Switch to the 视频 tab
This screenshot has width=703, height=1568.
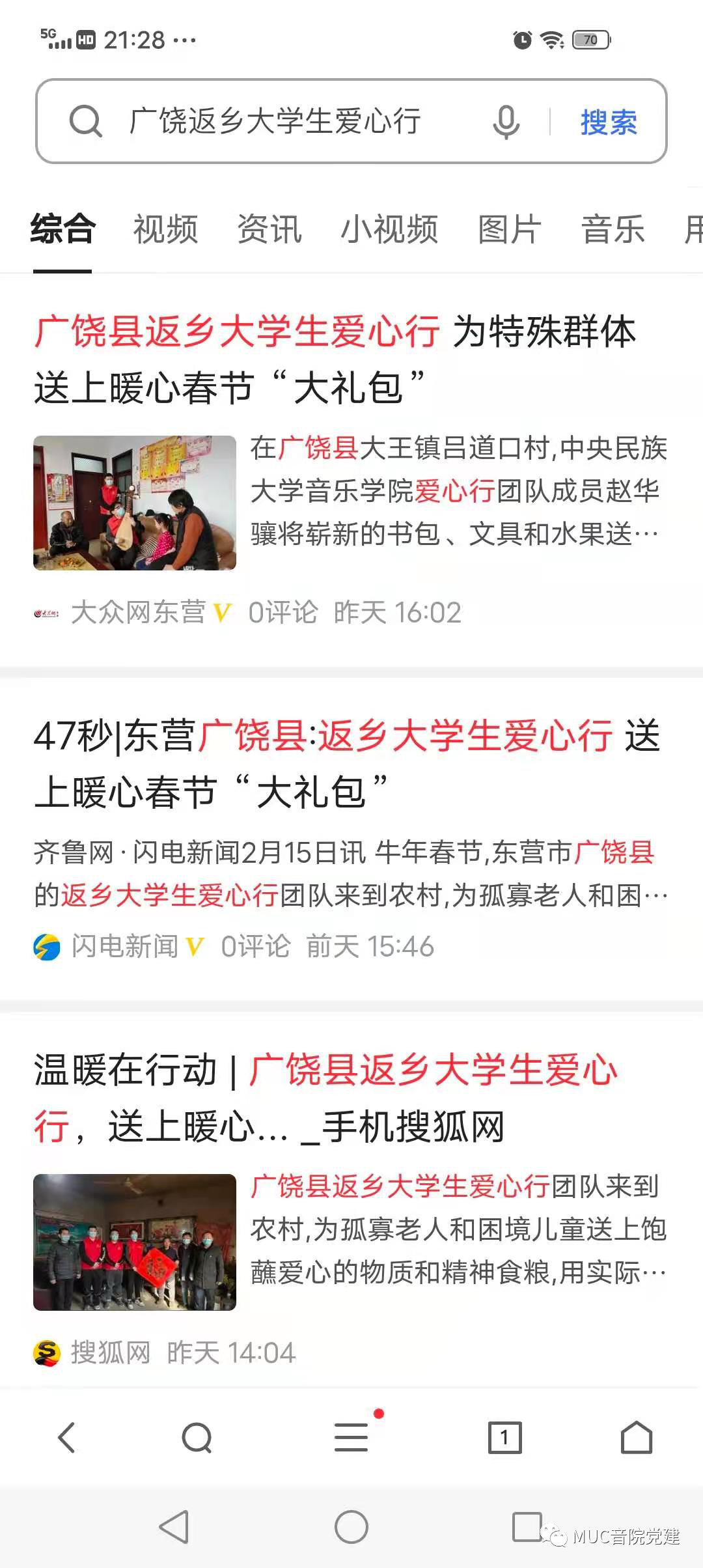tap(165, 229)
